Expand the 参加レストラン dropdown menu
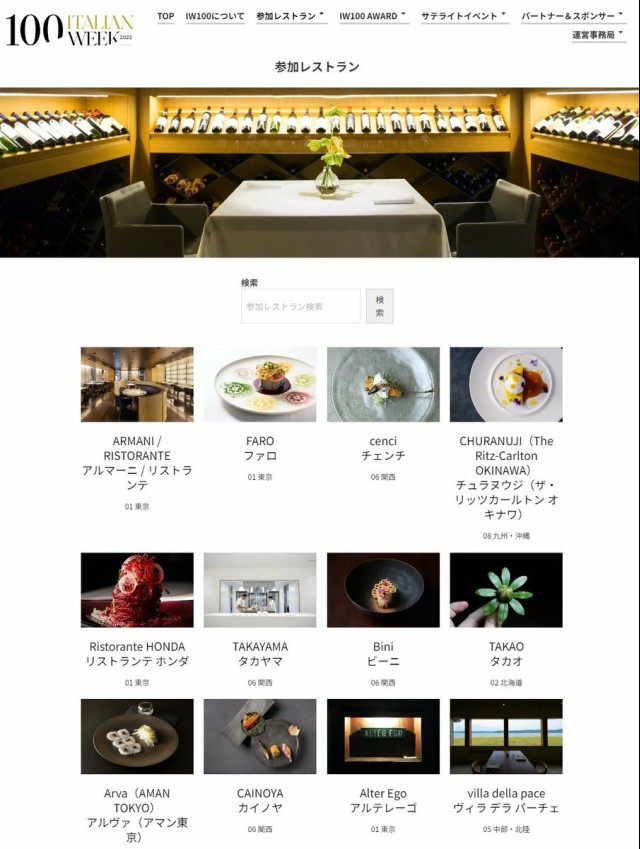 tap(291, 16)
